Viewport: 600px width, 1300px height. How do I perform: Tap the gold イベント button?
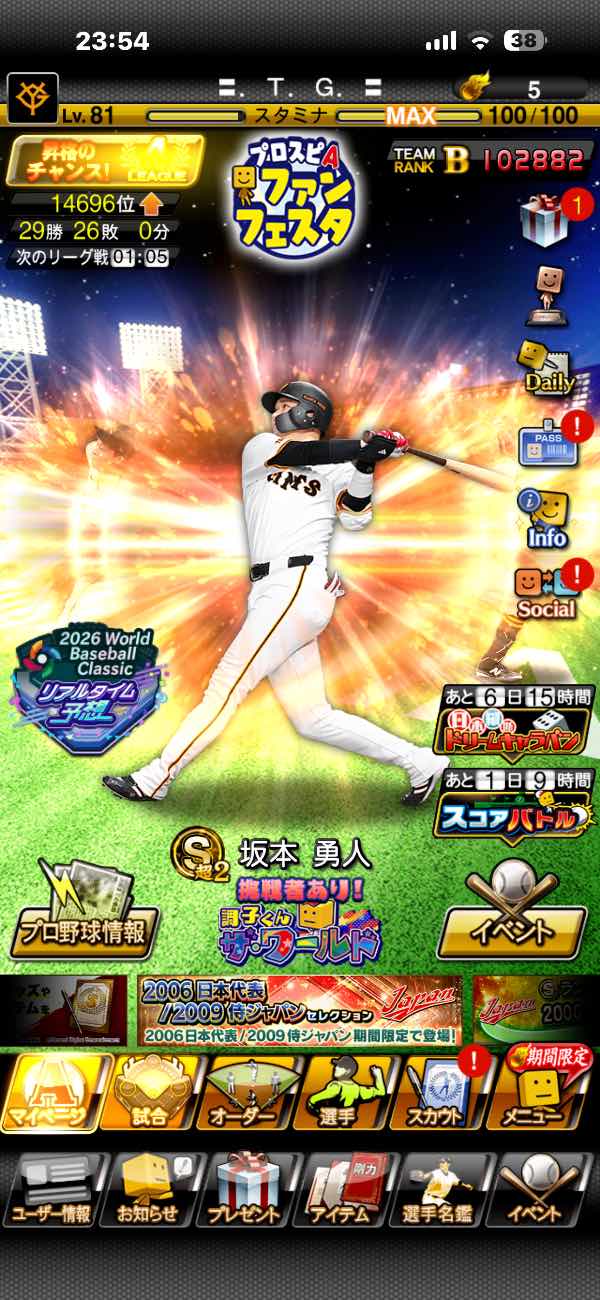512,922
